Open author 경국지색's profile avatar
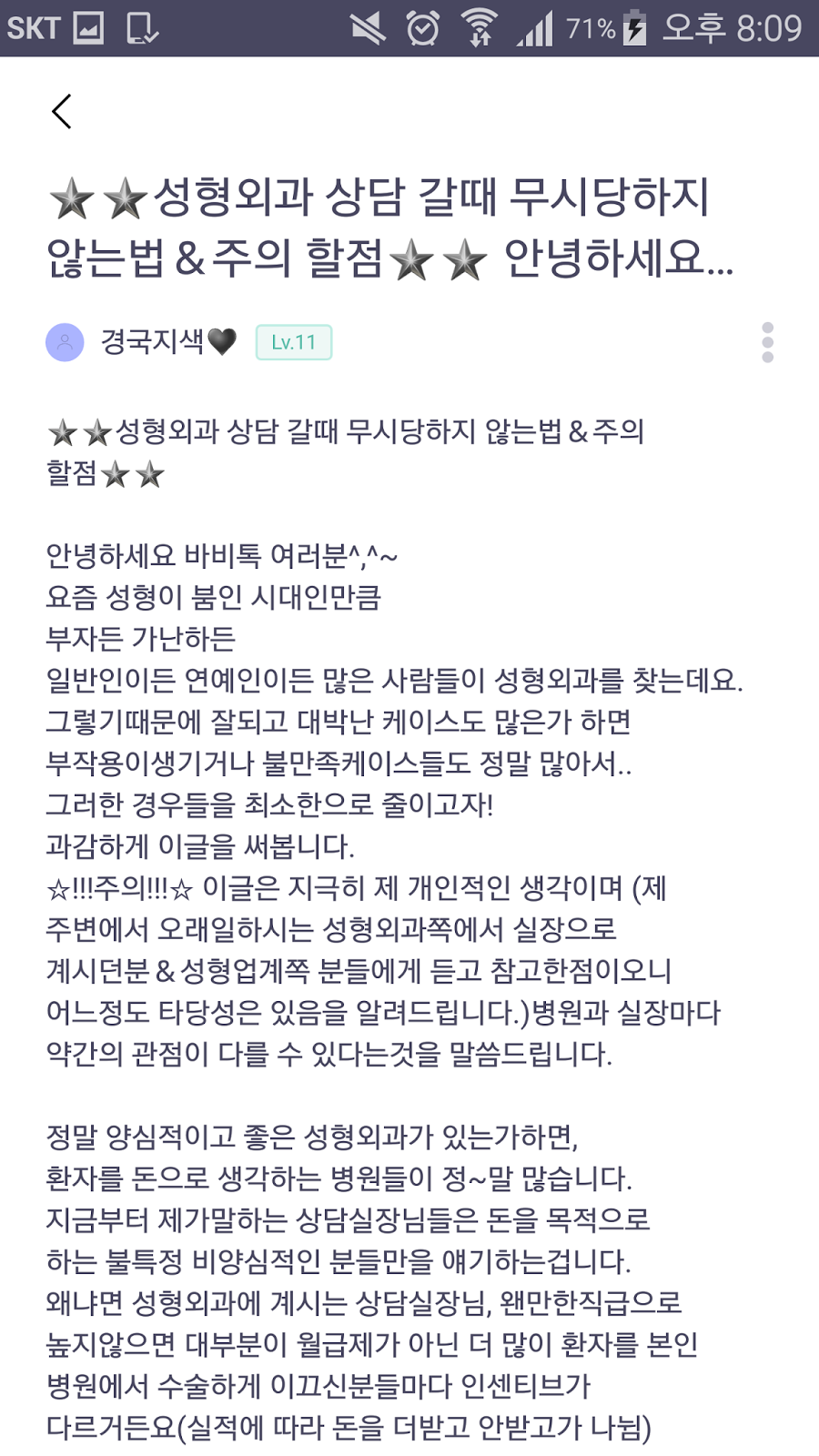Image resolution: width=819 pixels, height=1456 pixels. (66, 342)
